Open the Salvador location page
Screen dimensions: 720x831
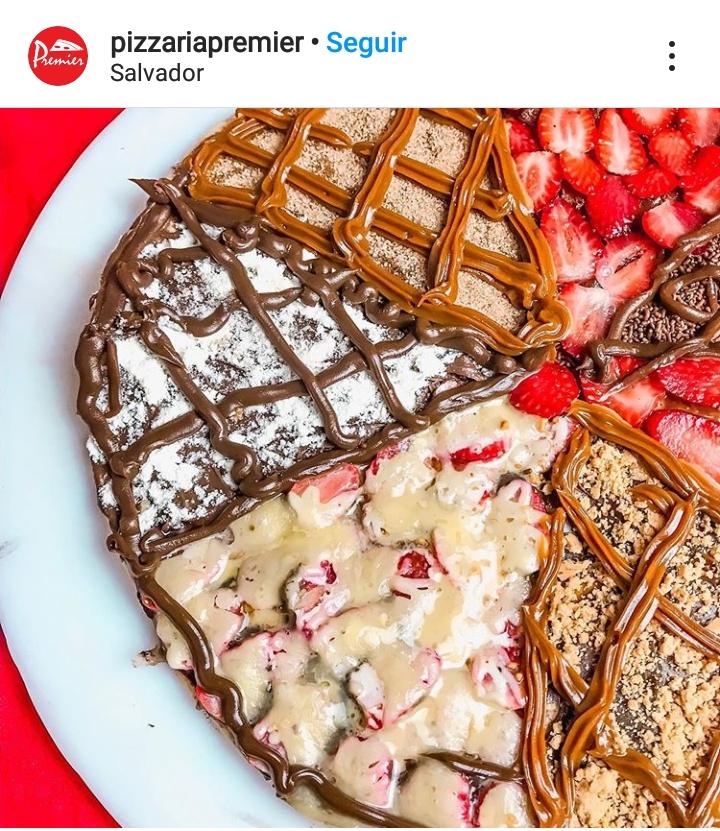tap(157, 73)
